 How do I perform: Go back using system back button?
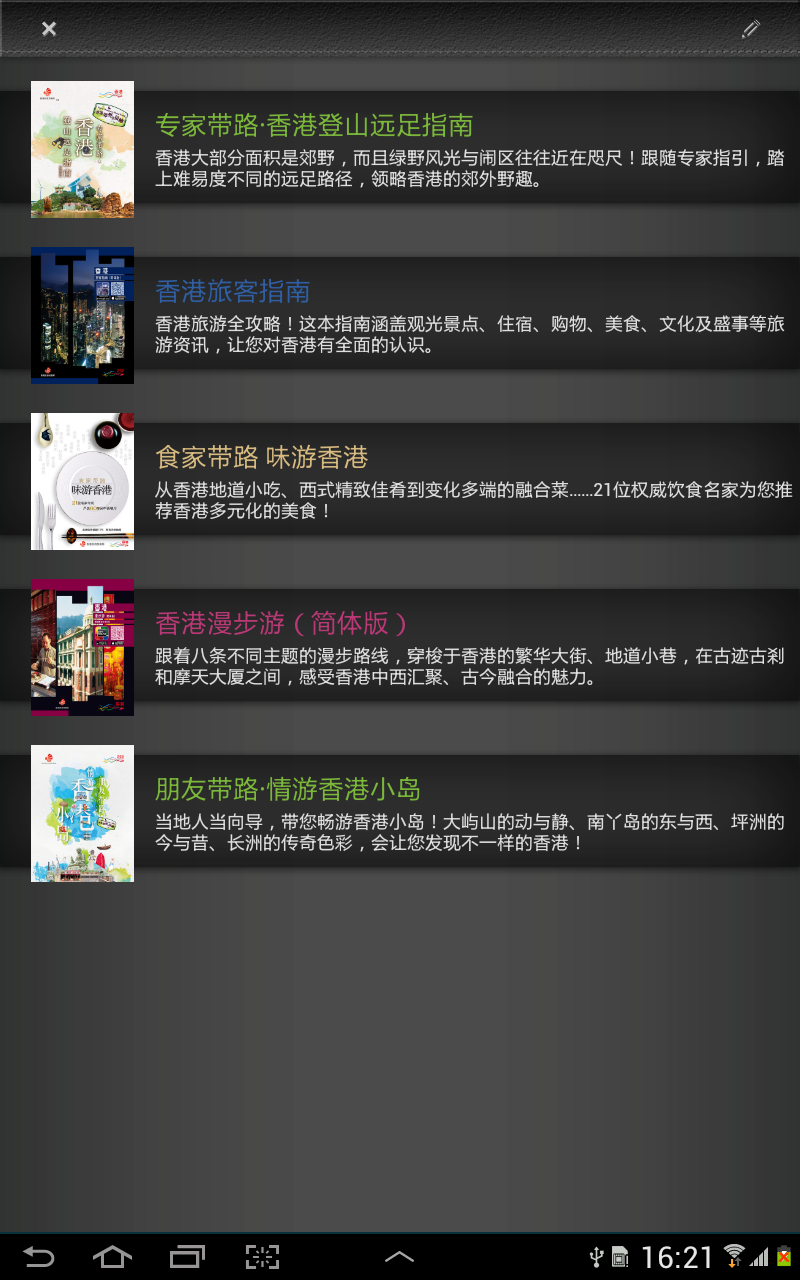click(39, 1257)
